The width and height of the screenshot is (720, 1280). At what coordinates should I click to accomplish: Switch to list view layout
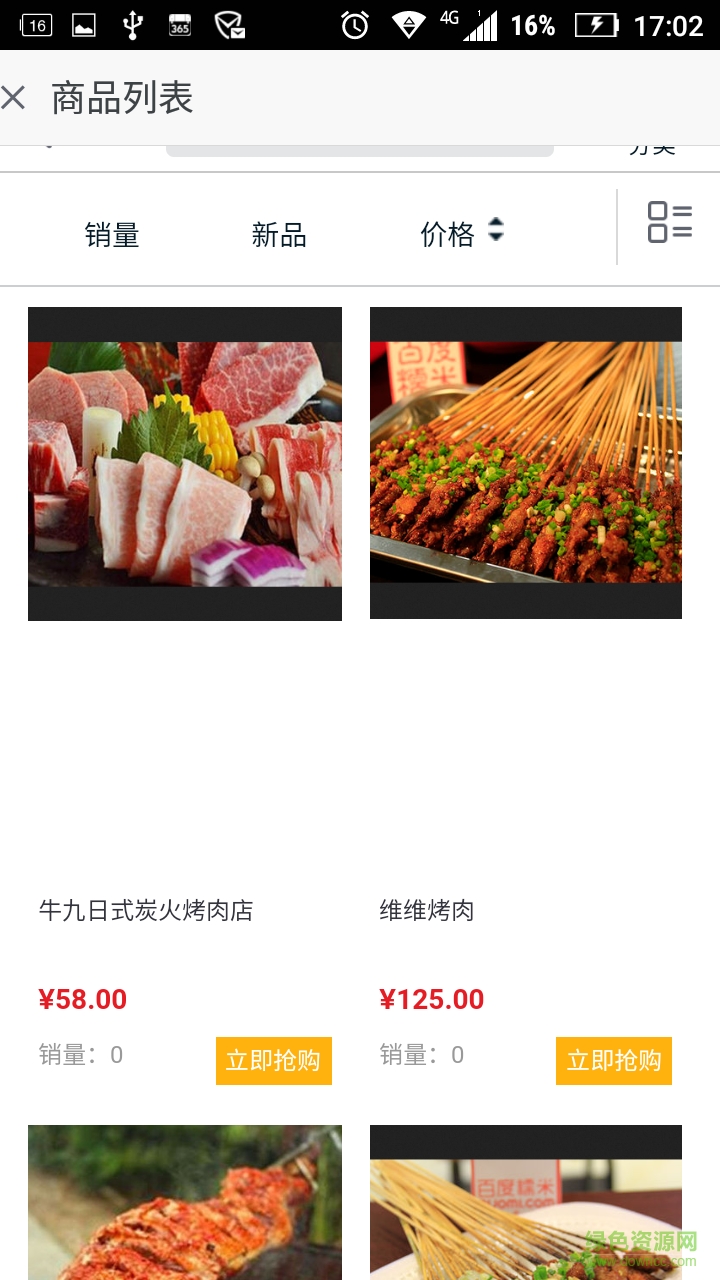click(669, 222)
